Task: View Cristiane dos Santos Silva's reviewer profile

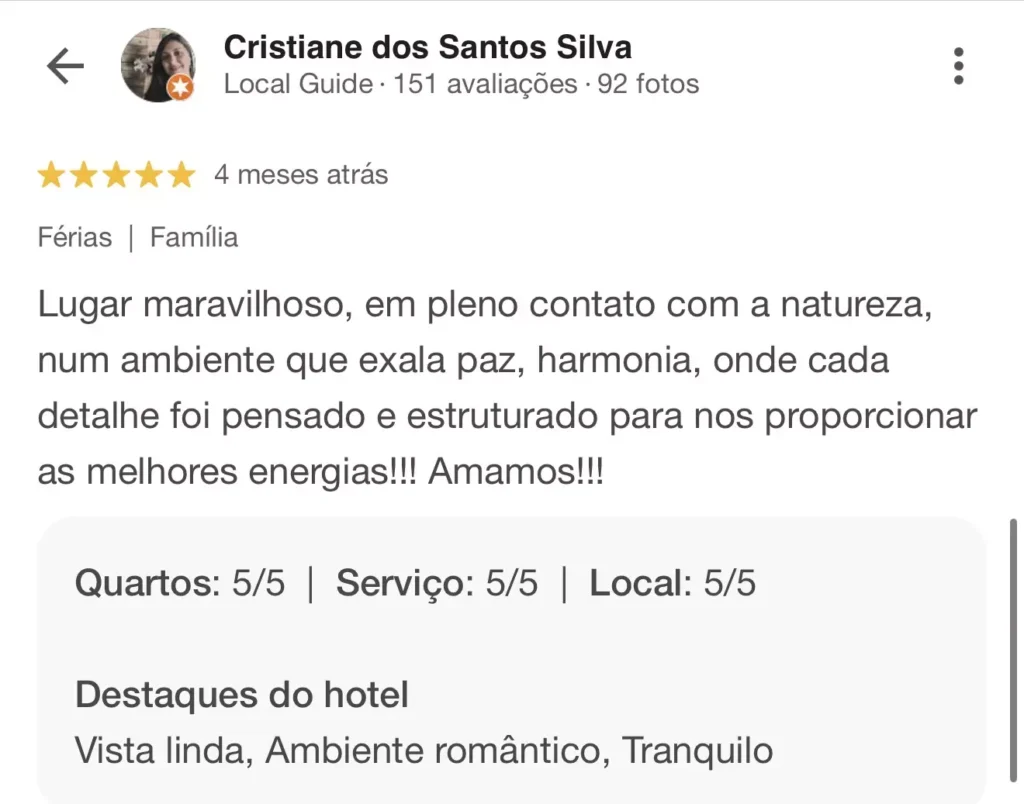Action: pos(427,47)
